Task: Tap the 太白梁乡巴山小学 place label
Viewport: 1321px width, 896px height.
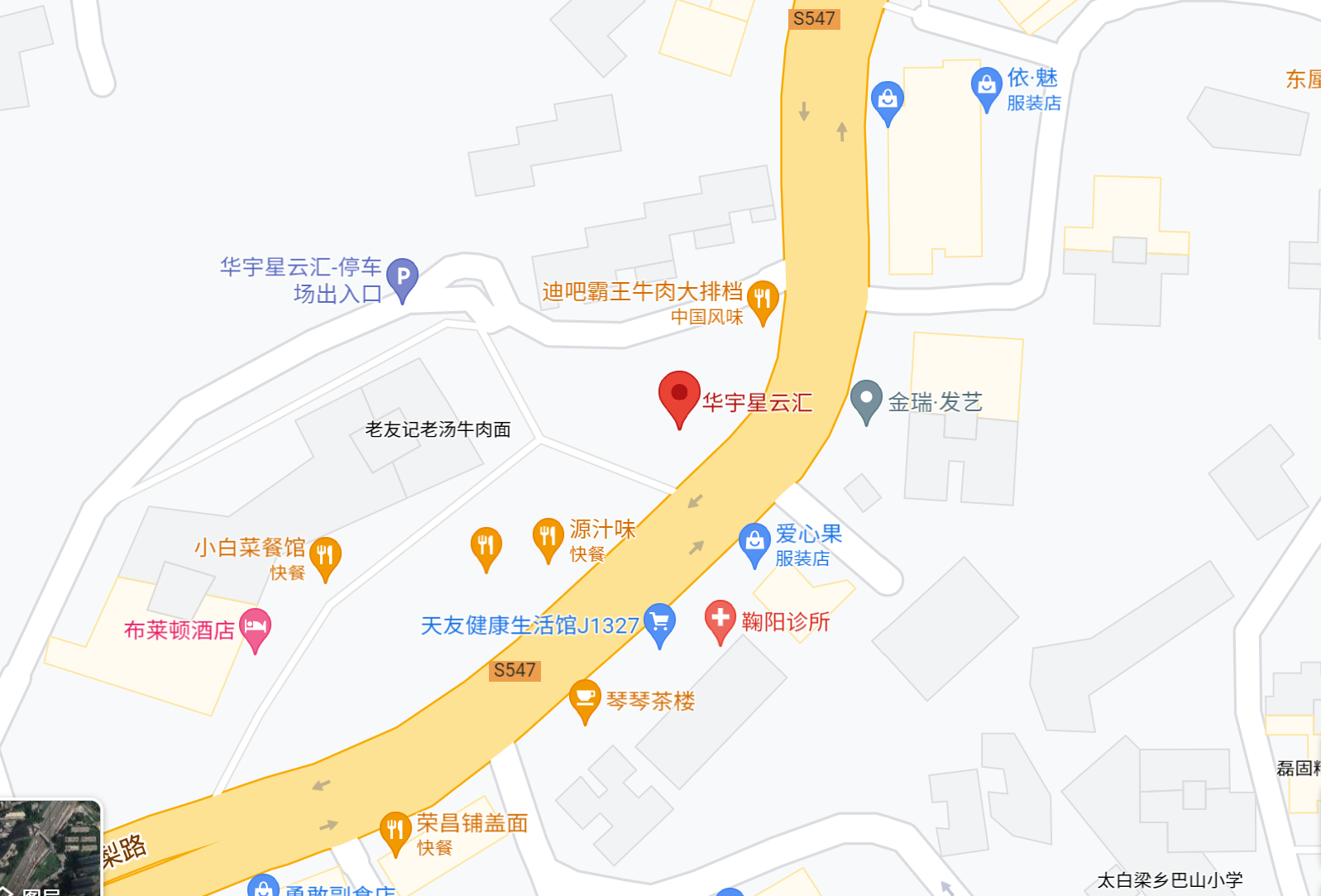Action: 1170,880
